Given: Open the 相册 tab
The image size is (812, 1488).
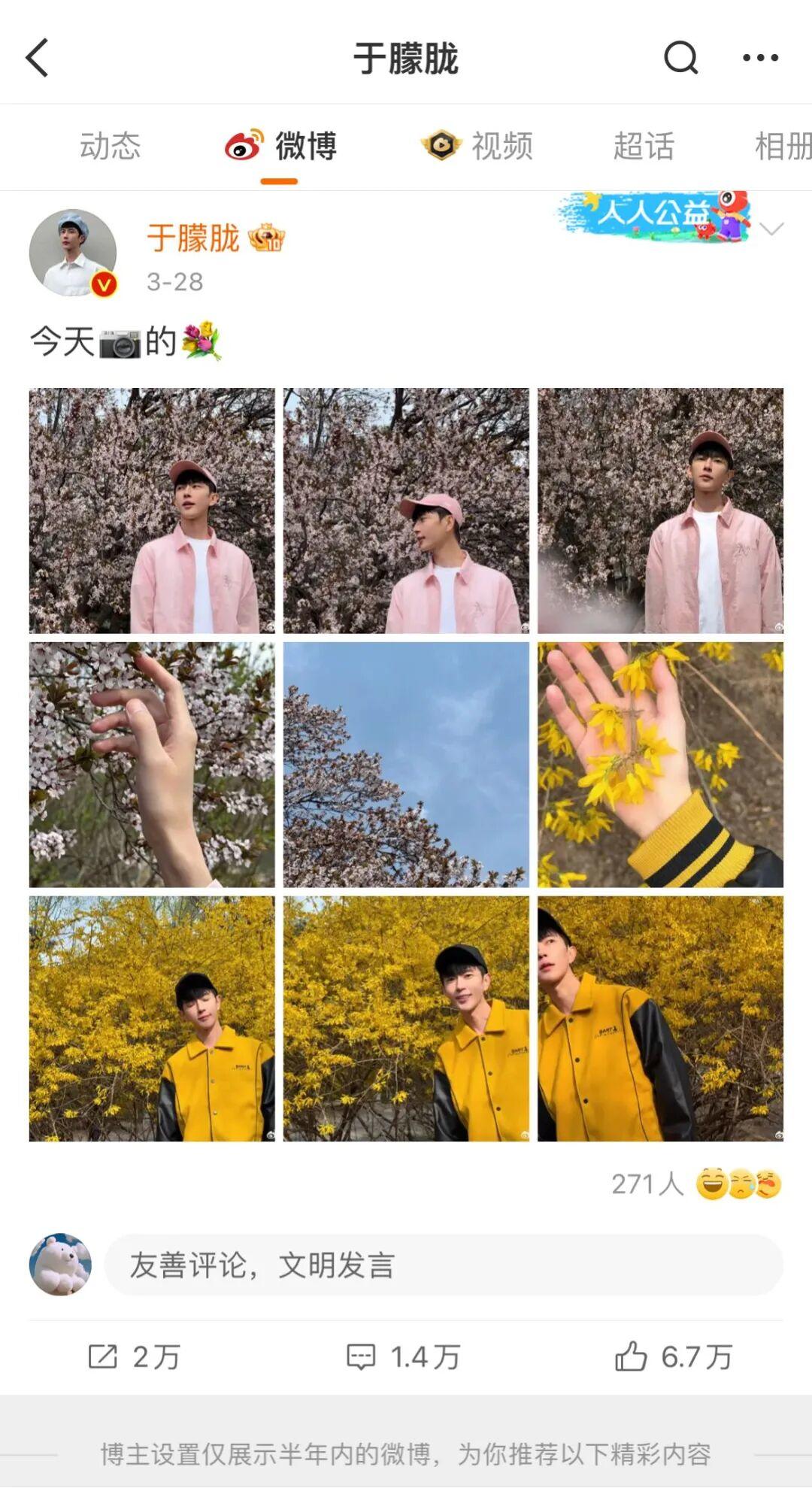Looking at the screenshot, I should (x=782, y=146).
